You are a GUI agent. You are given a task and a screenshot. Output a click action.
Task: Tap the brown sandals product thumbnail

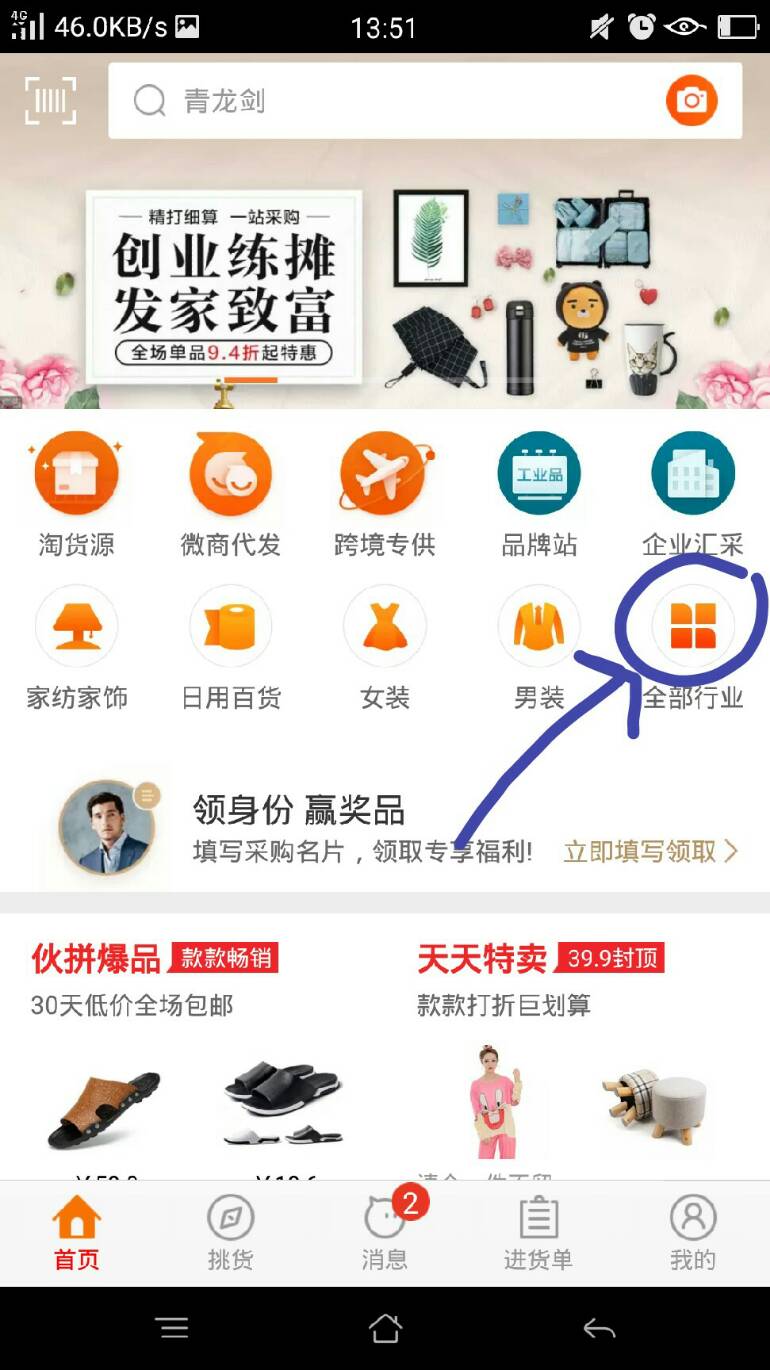coord(100,1110)
